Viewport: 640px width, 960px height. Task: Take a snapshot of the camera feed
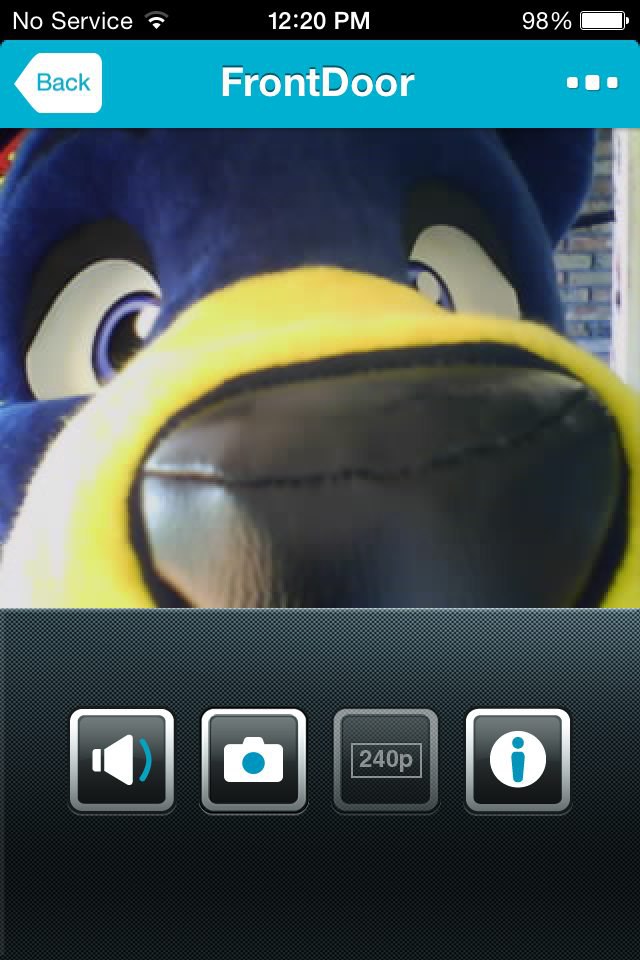[254, 760]
